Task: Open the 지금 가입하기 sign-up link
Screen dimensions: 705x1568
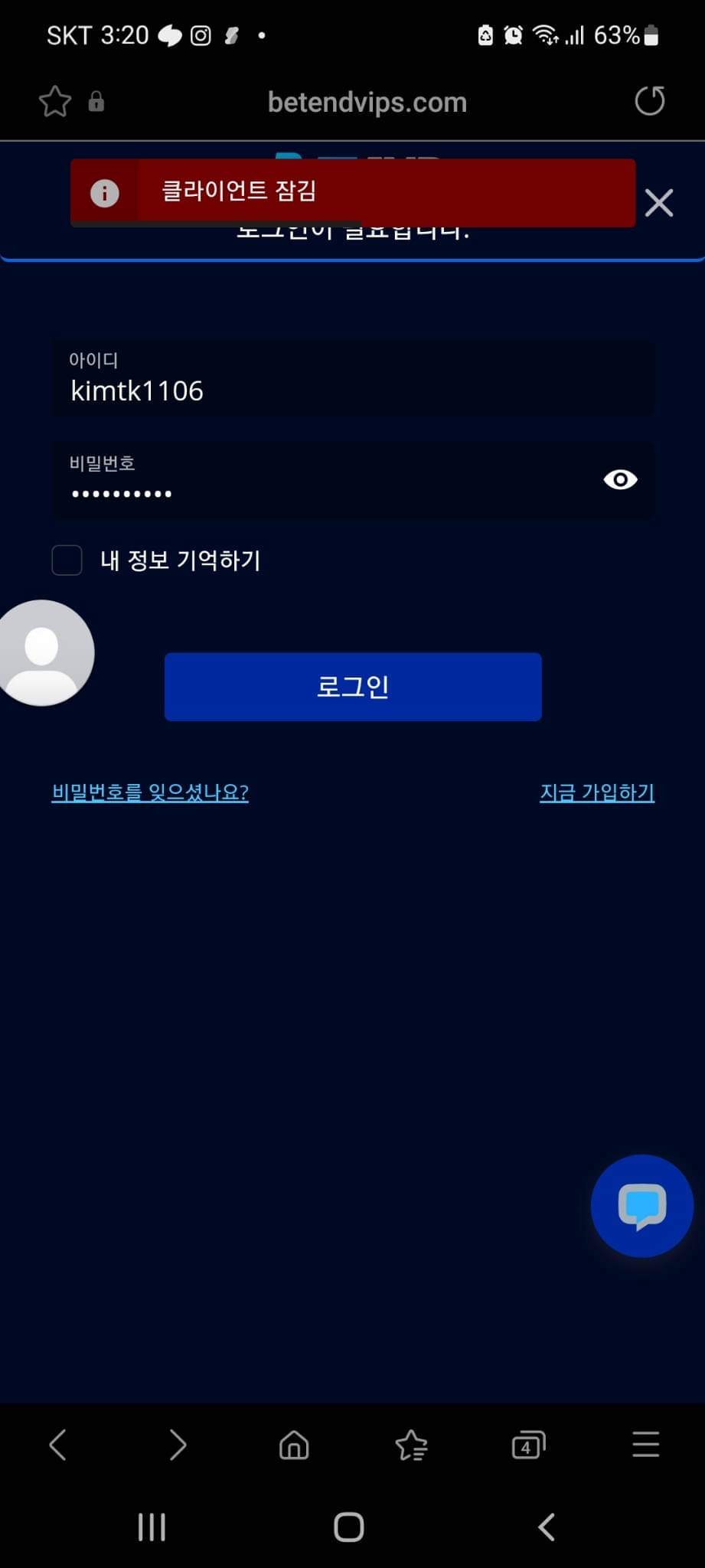Action: tap(597, 792)
